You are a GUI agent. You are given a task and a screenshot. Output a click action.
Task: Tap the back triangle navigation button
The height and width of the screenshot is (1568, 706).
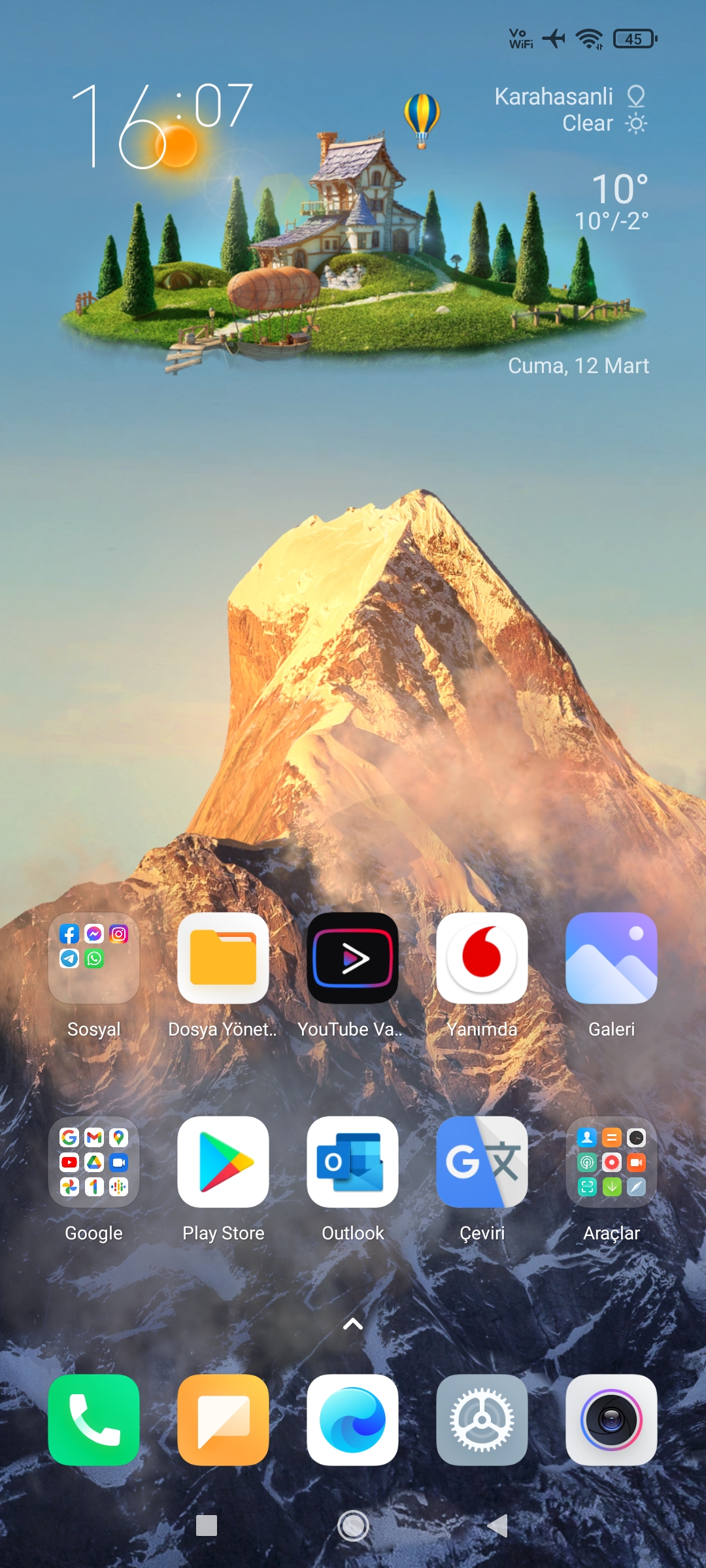click(497, 1526)
